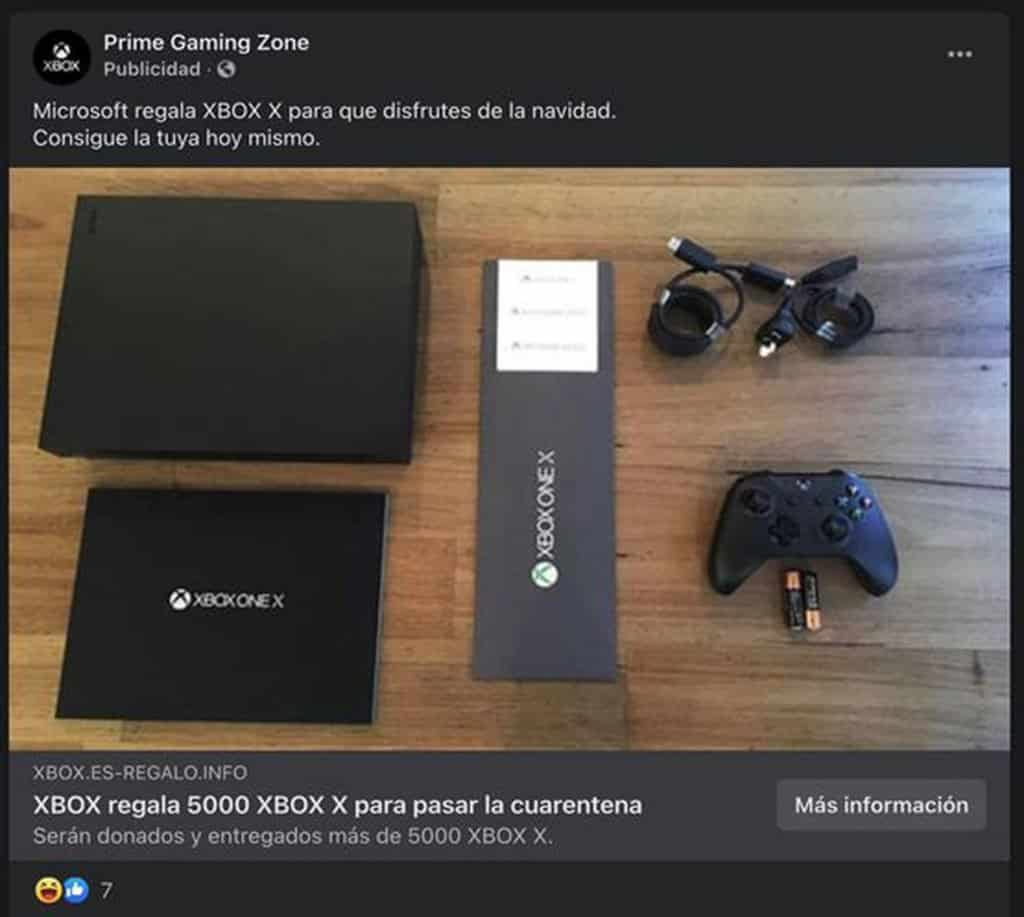Viewport: 1024px width, 917px height.
Task: Open the post's three-dot options menu
Action: pyautogui.click(x=959, y=54)
